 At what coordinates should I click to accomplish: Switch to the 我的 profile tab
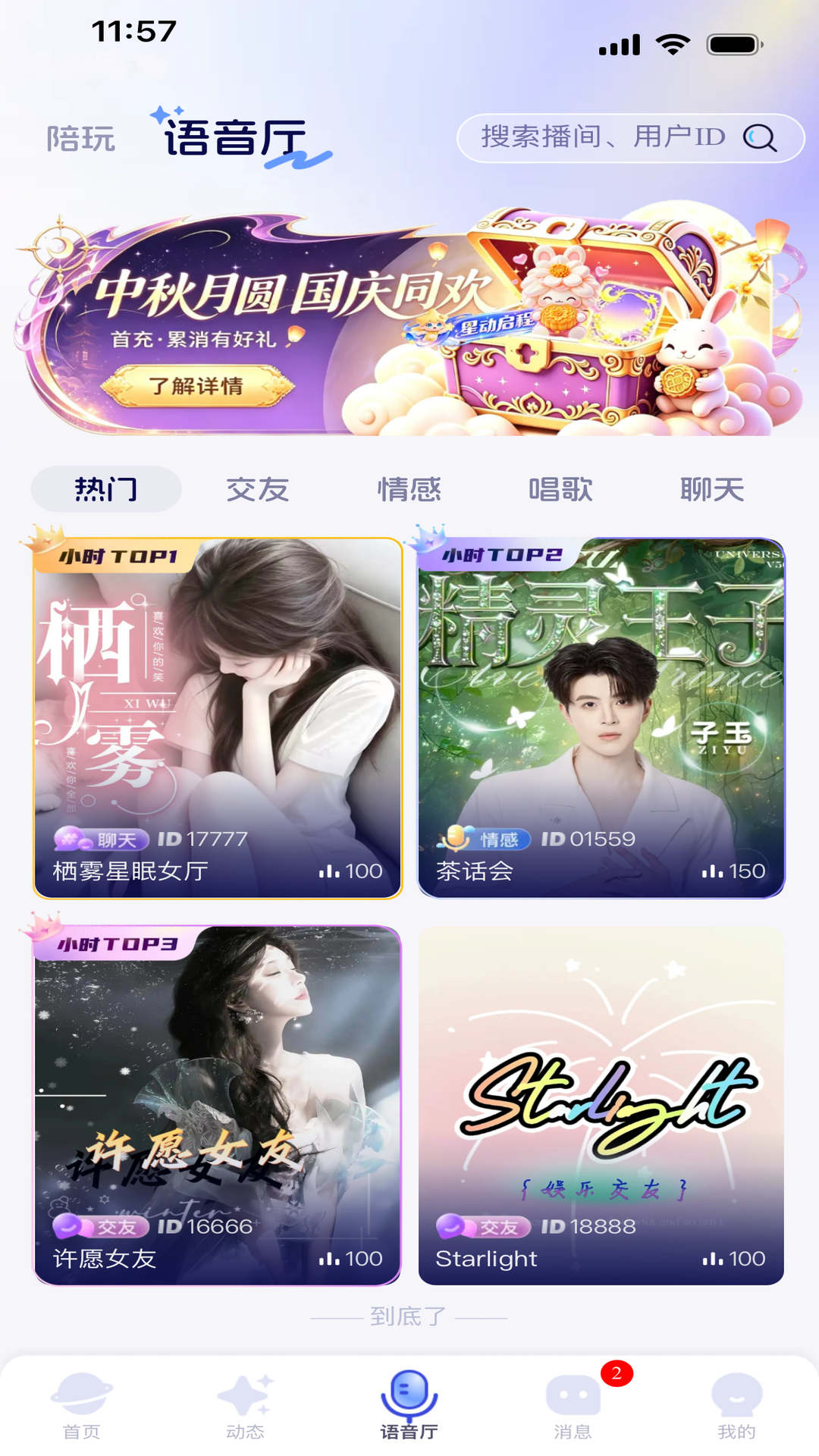click(737, 1406)
